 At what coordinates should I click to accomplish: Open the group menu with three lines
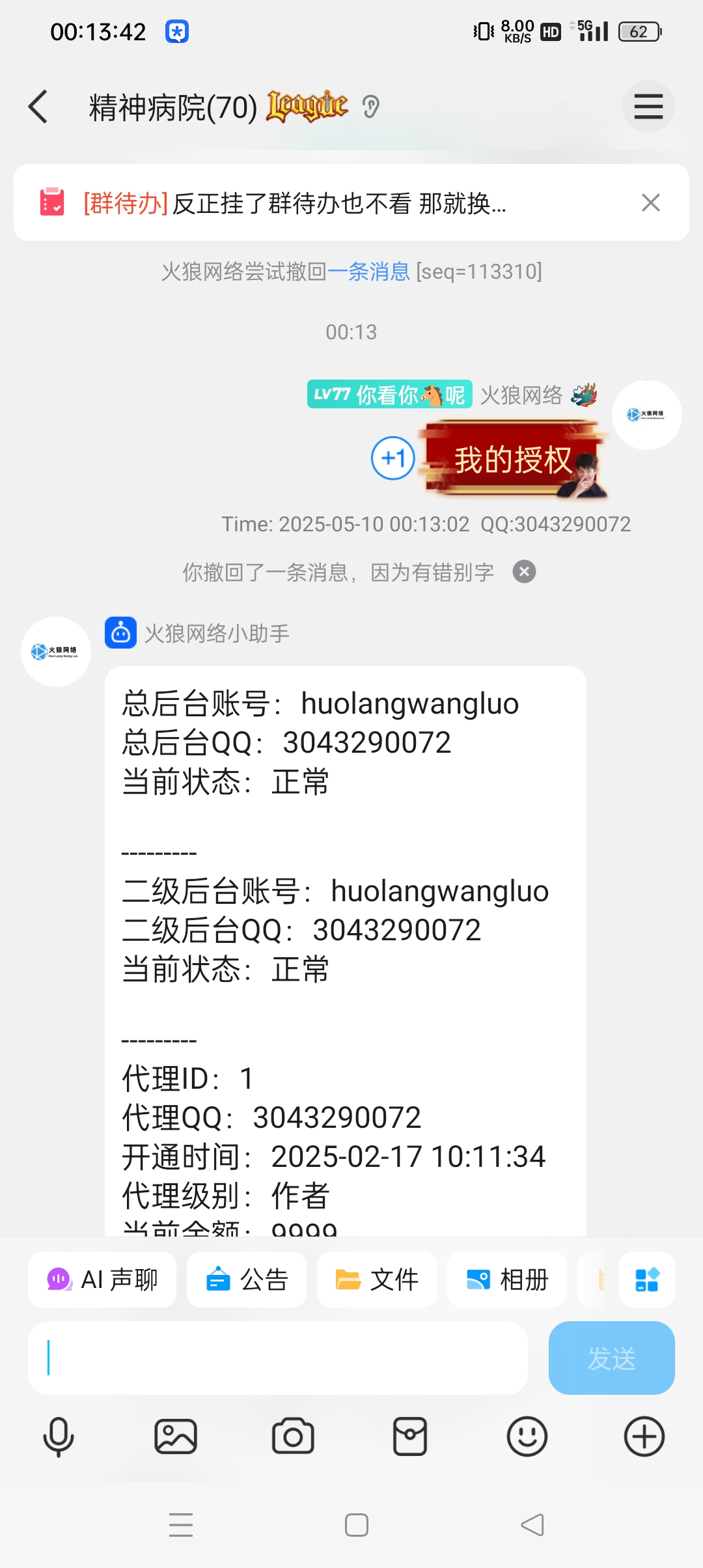point(648,107)
